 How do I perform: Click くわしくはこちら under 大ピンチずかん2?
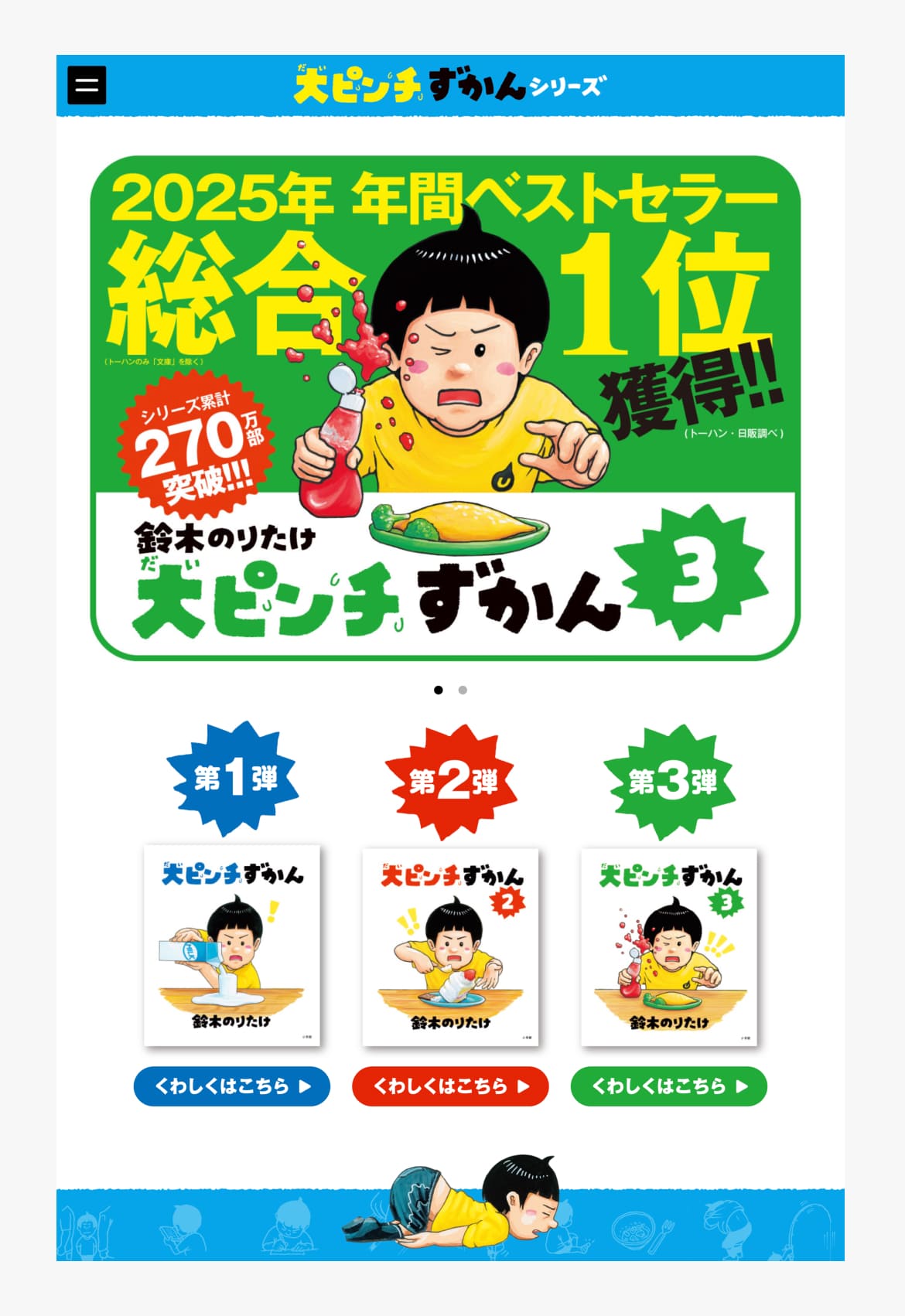click(450, 1086)
